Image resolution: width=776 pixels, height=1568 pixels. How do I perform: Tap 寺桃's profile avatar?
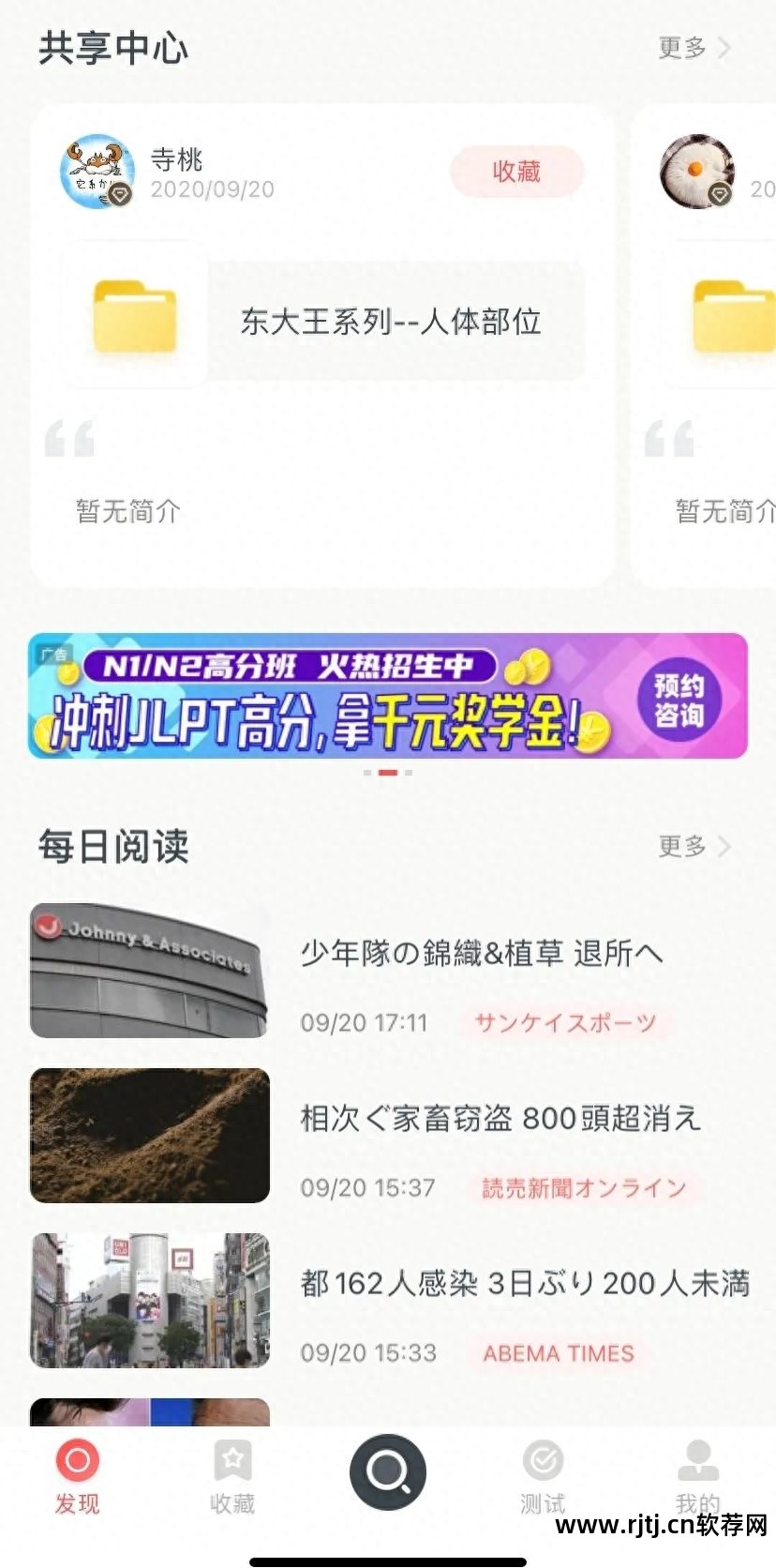coord(97,173)
